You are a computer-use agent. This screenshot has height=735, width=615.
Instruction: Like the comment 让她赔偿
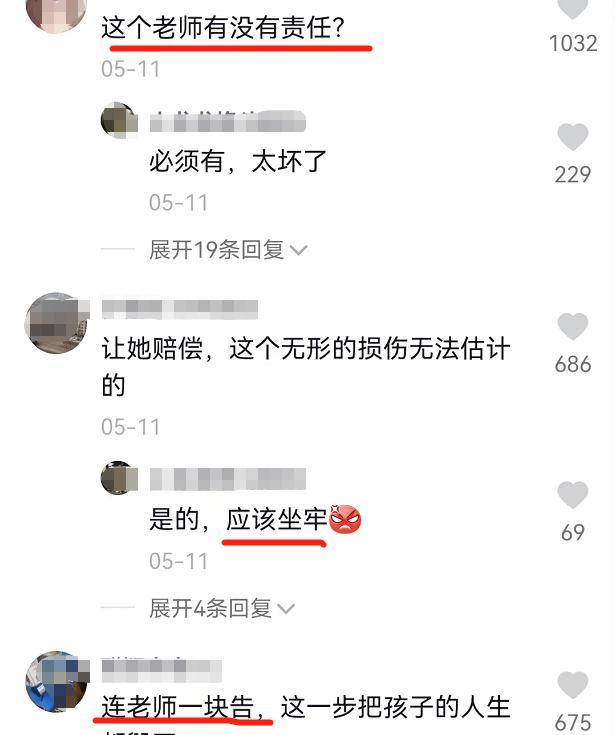(572, 326)
